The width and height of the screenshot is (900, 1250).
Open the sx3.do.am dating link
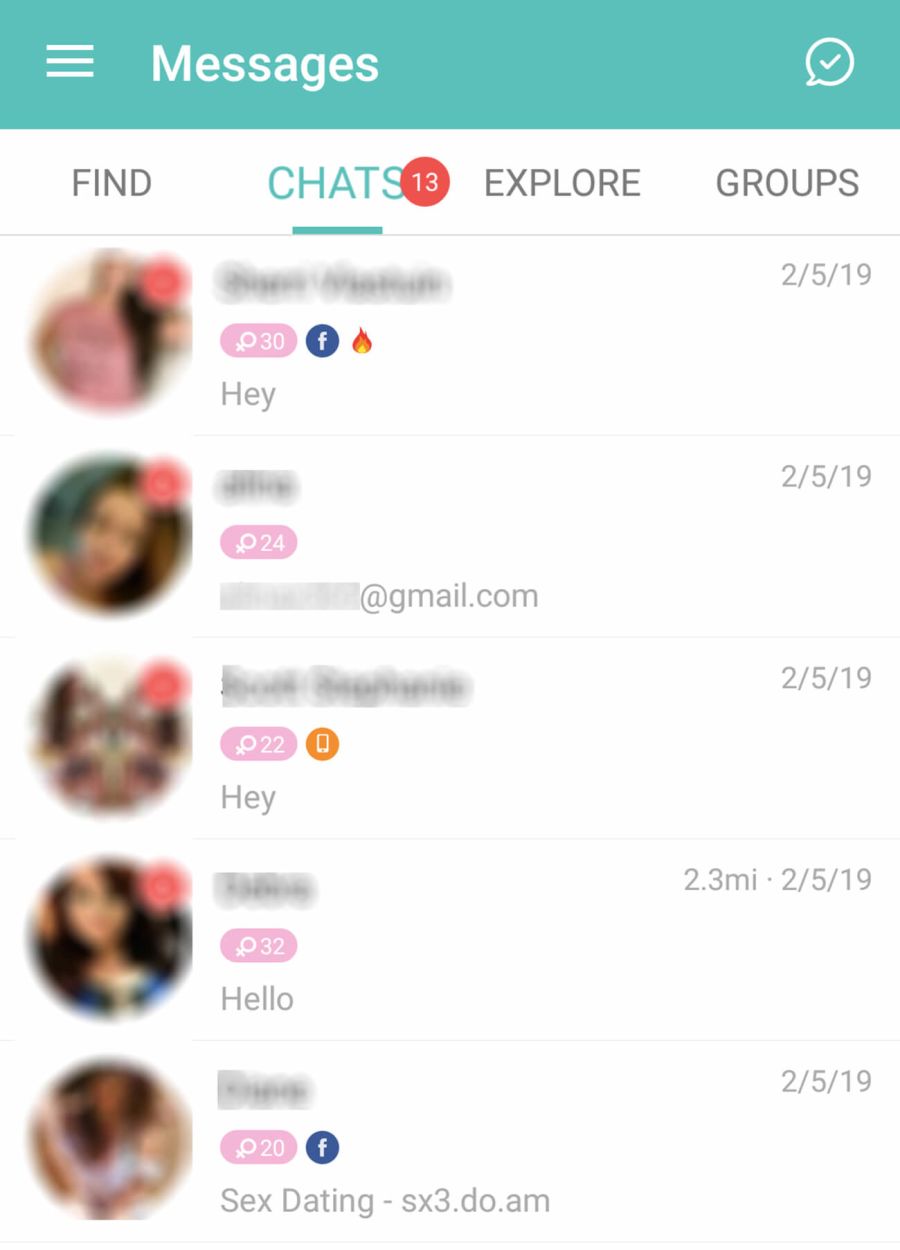[383, 1200]
